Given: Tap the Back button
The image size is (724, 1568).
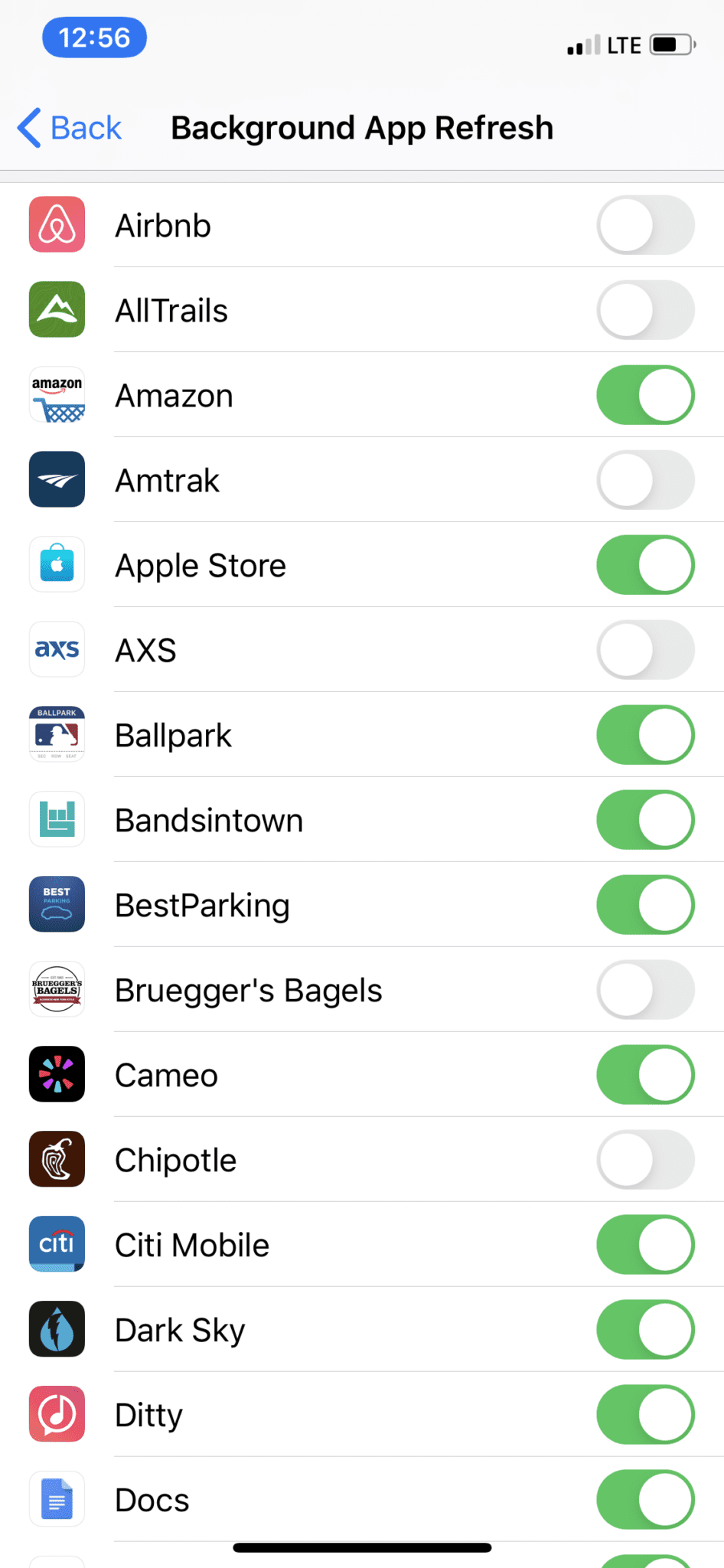Looking at the screenshot, I should 67,128.
